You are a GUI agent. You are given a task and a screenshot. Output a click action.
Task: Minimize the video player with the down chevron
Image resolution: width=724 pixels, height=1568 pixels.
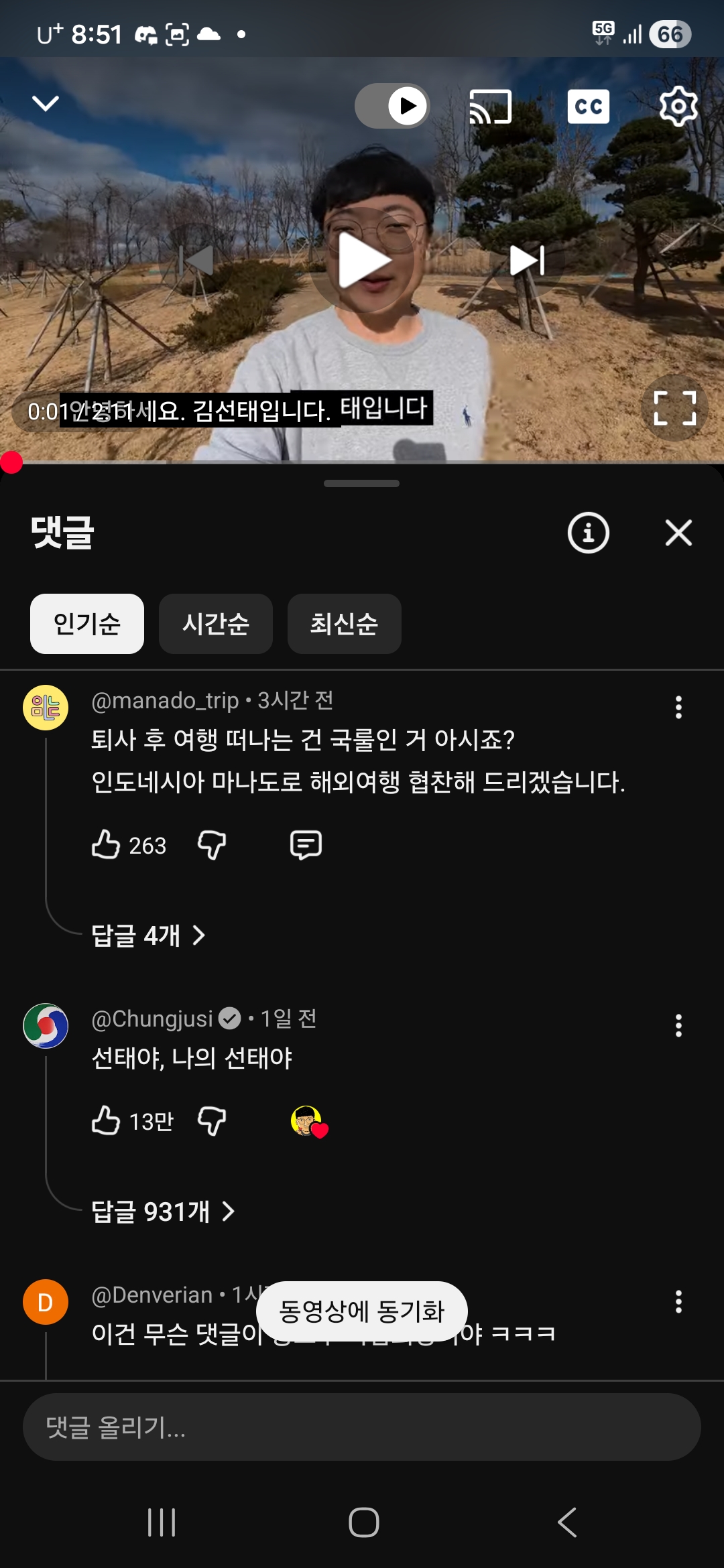[46, 103]
